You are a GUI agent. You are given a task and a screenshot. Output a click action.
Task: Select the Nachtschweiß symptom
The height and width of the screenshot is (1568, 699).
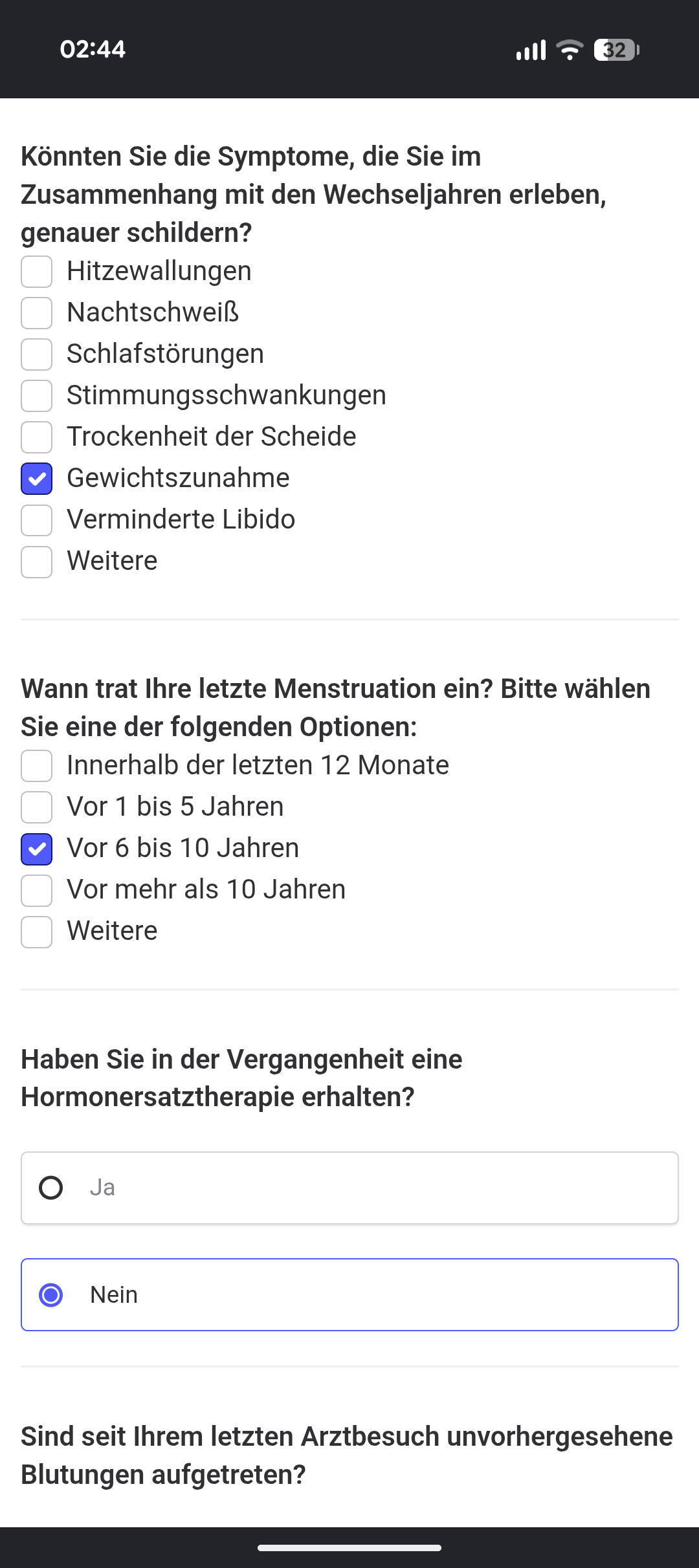click(x=37, y=313)
